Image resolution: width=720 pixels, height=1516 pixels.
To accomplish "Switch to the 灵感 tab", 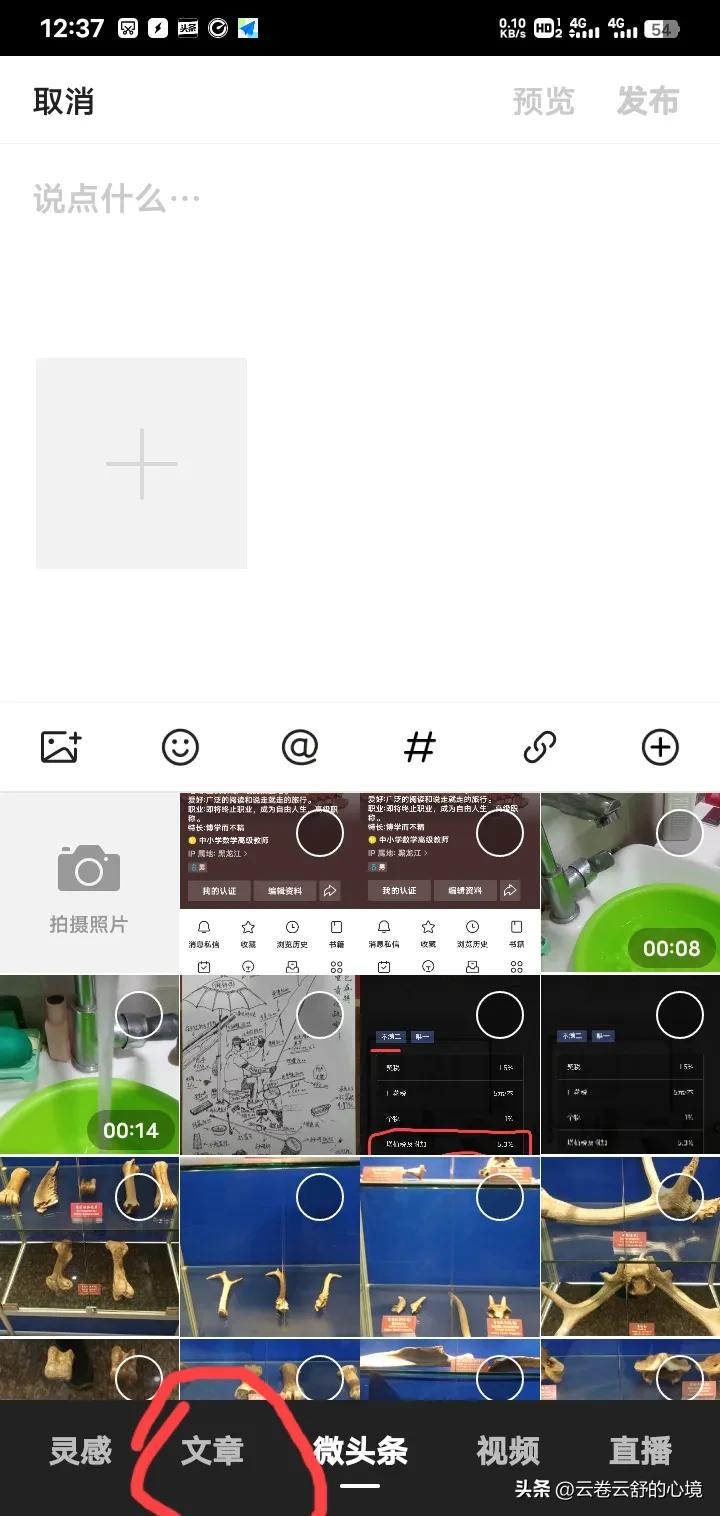I will tap(81, 1450).
